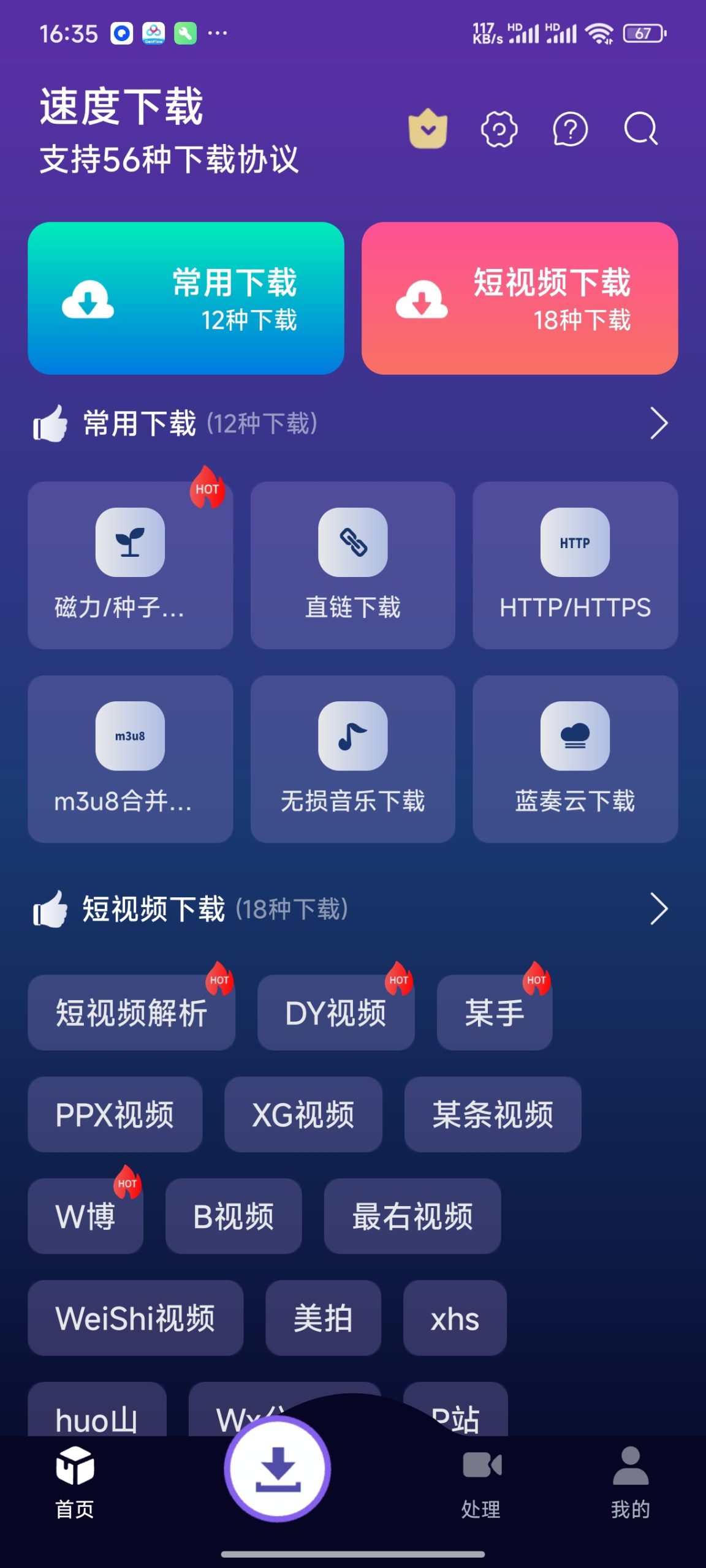Switch to the 我的 tab
This screenshot has height=1568, width=706.
coord(630,1482)
